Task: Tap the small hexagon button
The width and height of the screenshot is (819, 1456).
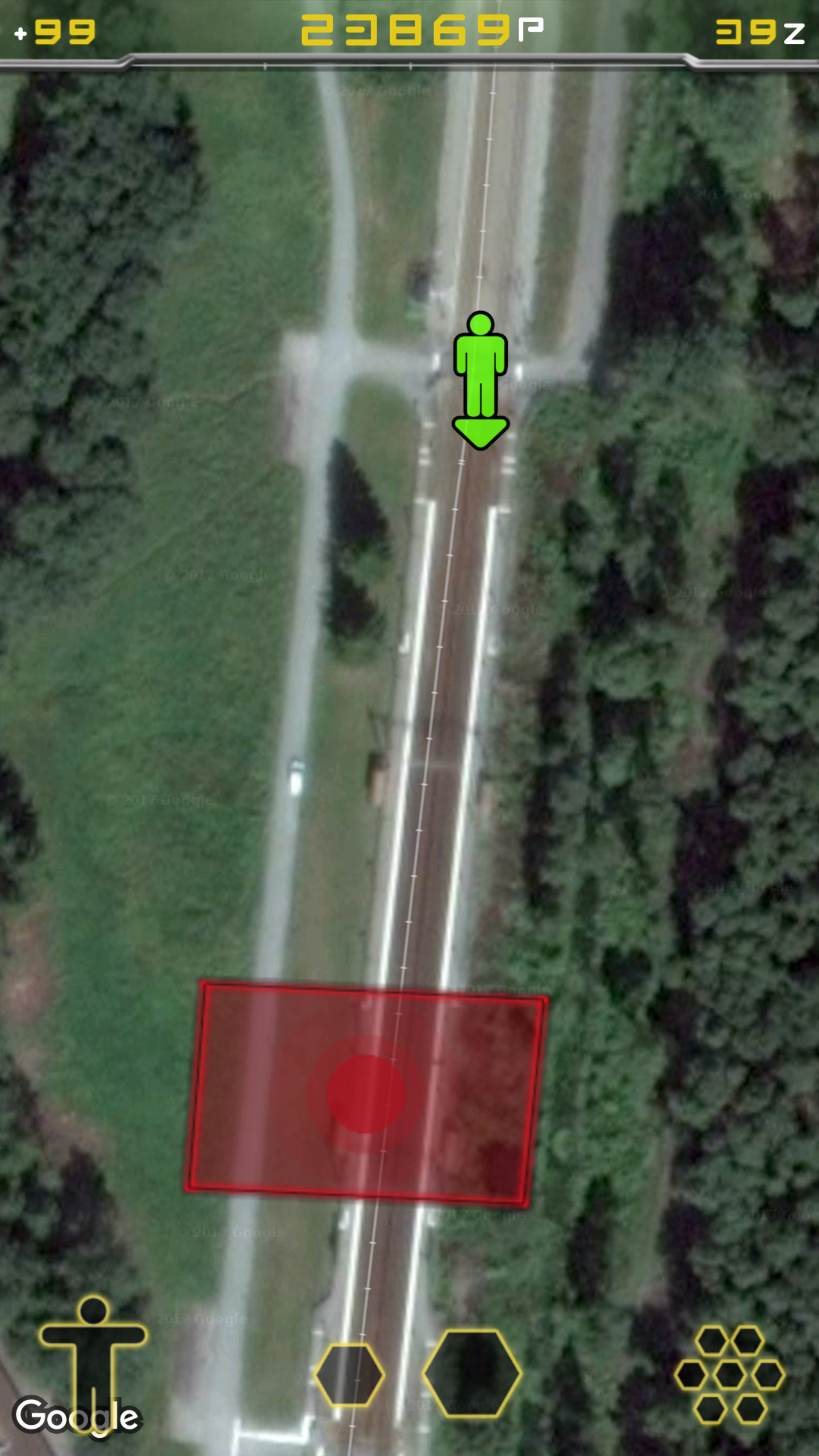Action: pyautogui.click(x=349, y=1375)
